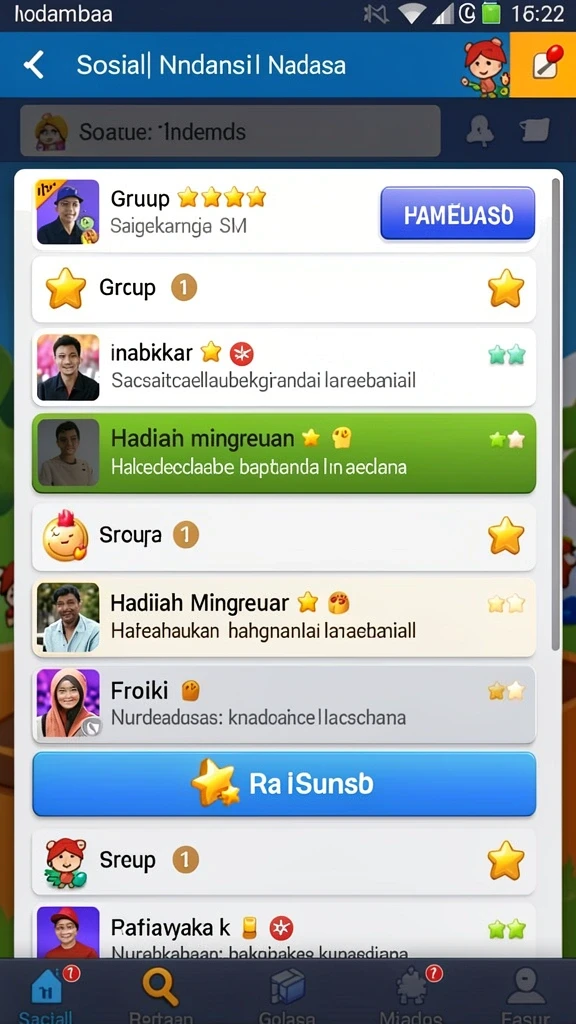Viewport: 576px width, 1024px height.
Task: Tap the PAMEUASD button
Action: (458, 214)
